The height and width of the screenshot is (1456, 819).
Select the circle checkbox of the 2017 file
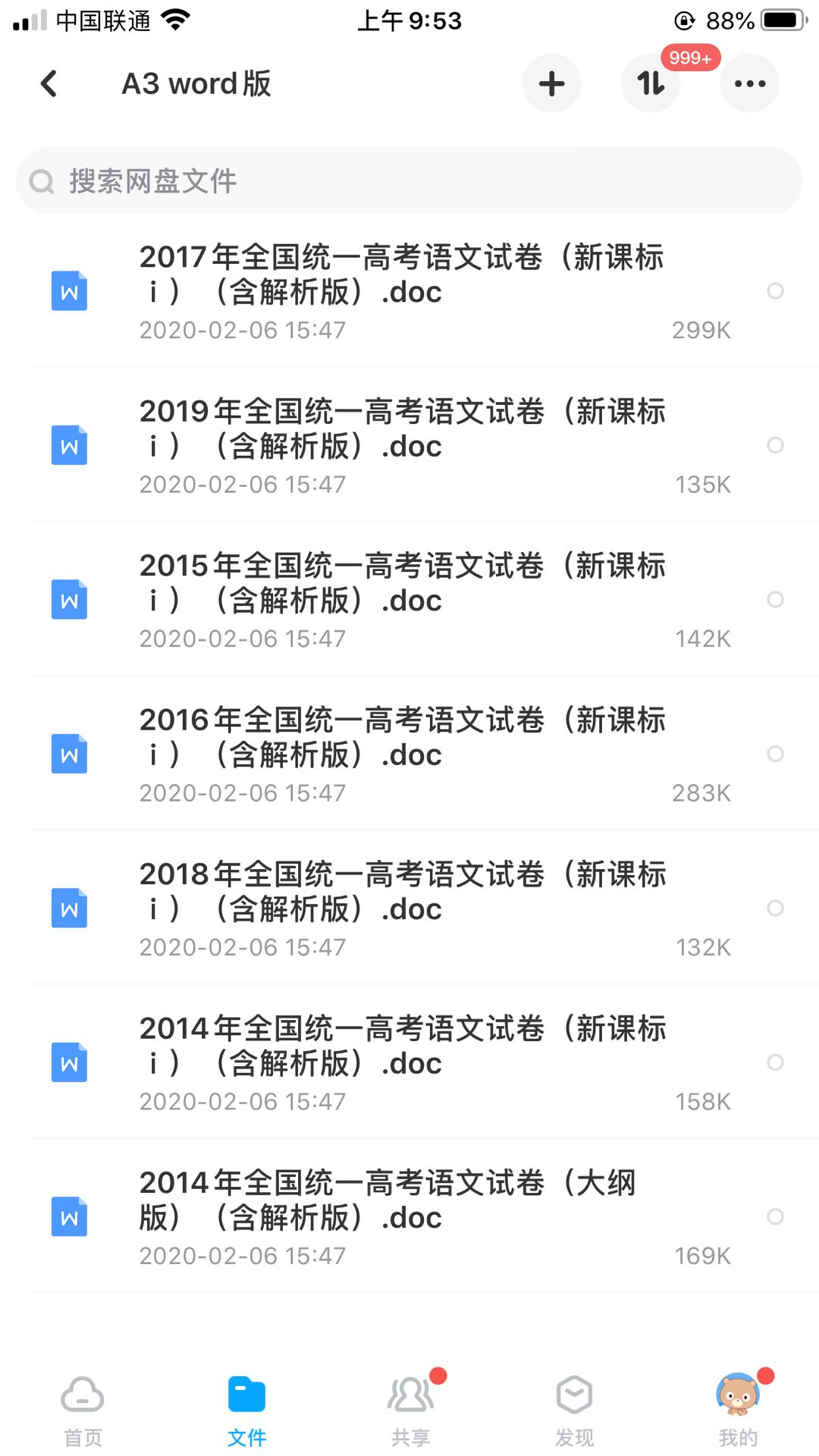776,291
